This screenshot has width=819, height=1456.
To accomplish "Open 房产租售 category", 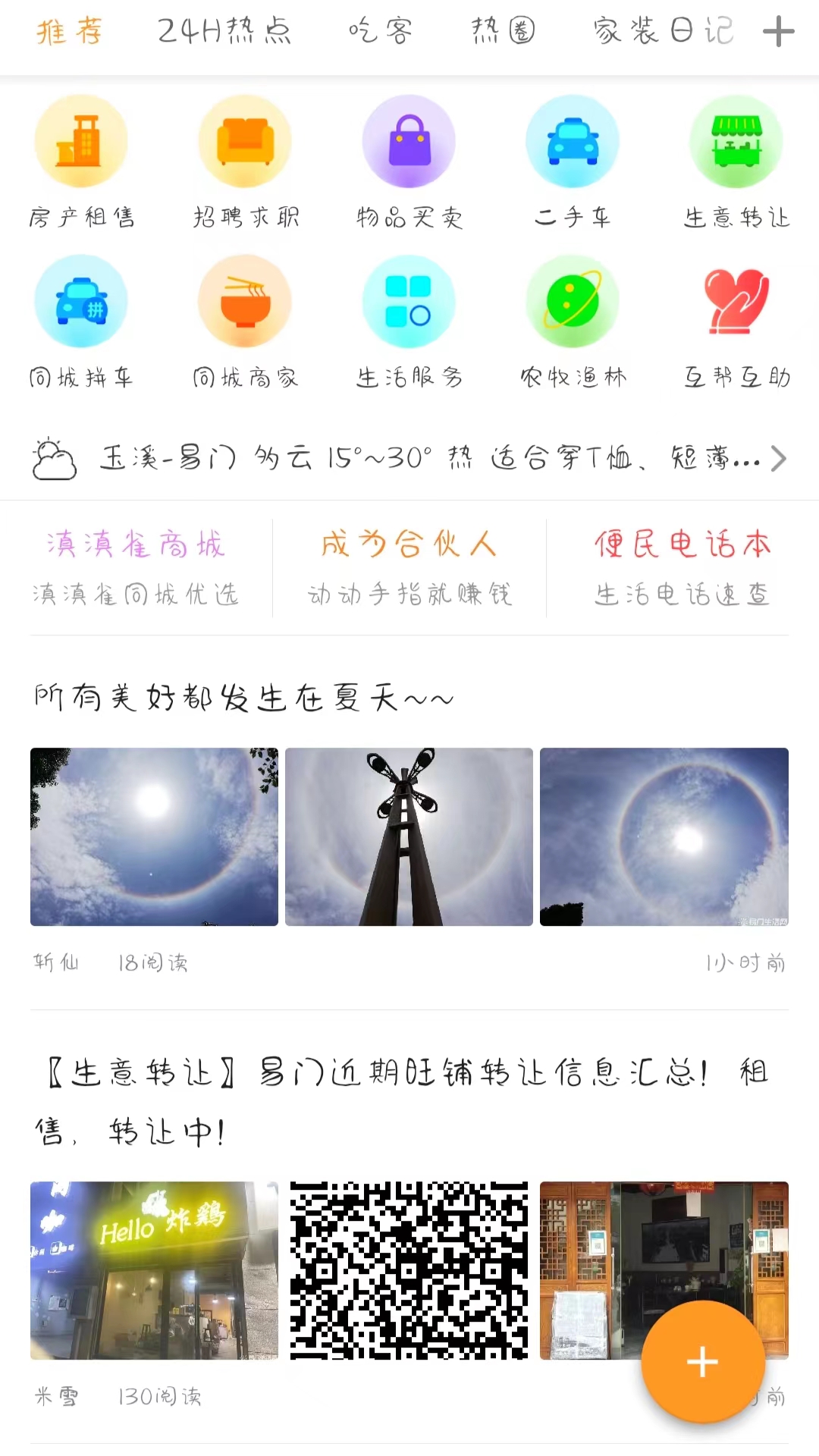I will pyautogui.click(x=81, y=163).
